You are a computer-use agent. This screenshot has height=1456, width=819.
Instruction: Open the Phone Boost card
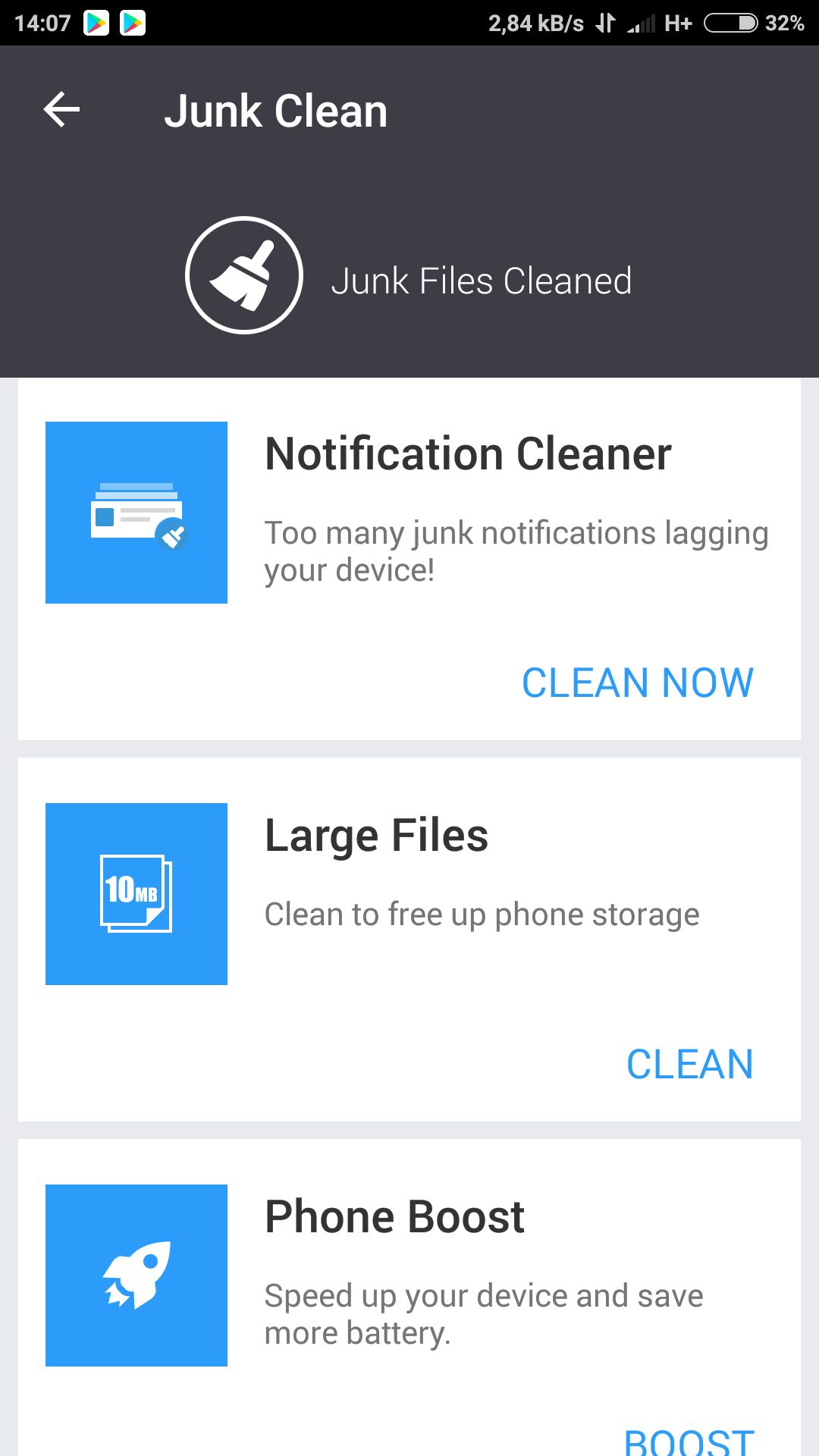409,1298
